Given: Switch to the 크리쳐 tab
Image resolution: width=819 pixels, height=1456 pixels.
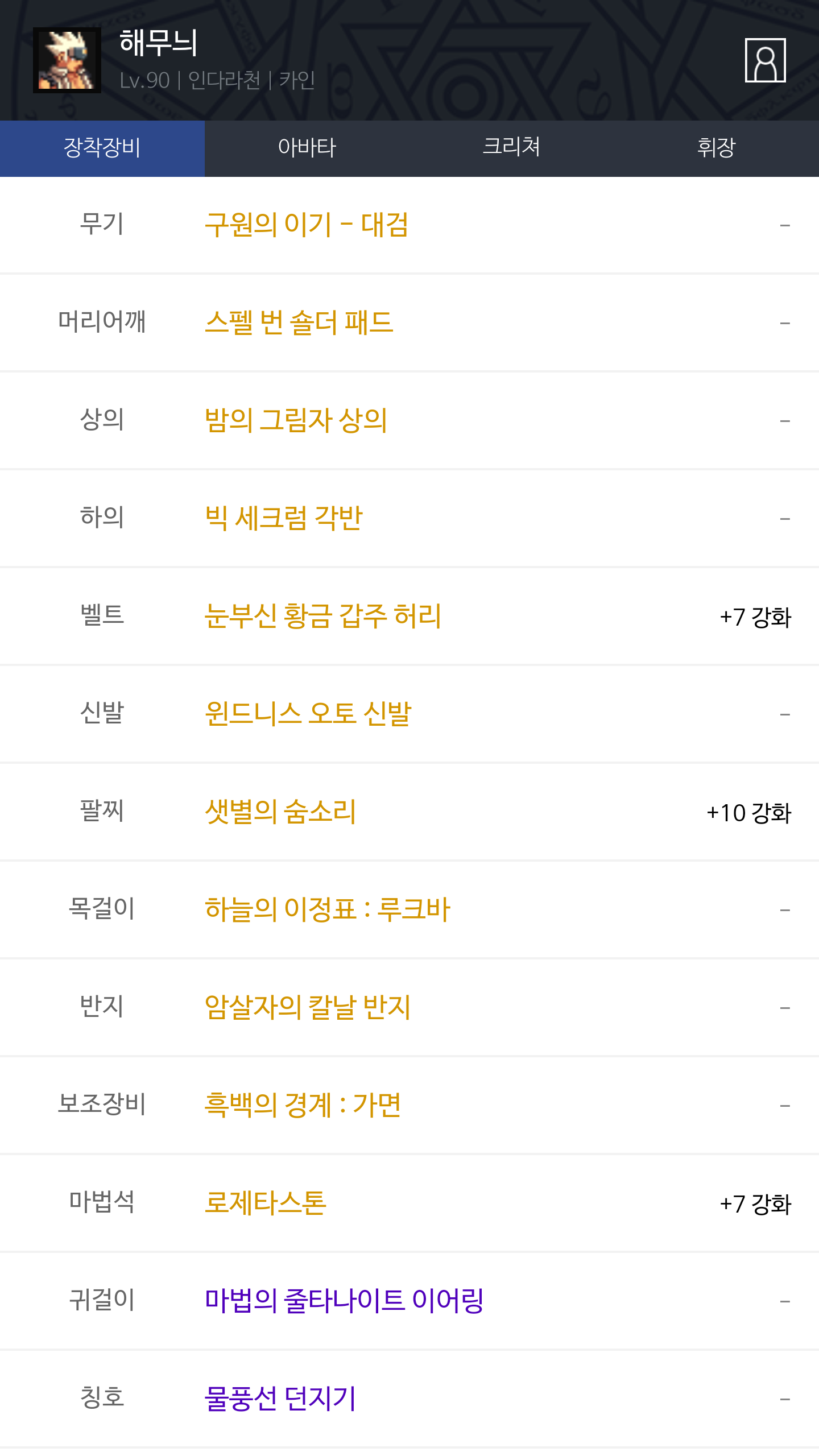Looking at the screenshot, I should tap(511, 148).
